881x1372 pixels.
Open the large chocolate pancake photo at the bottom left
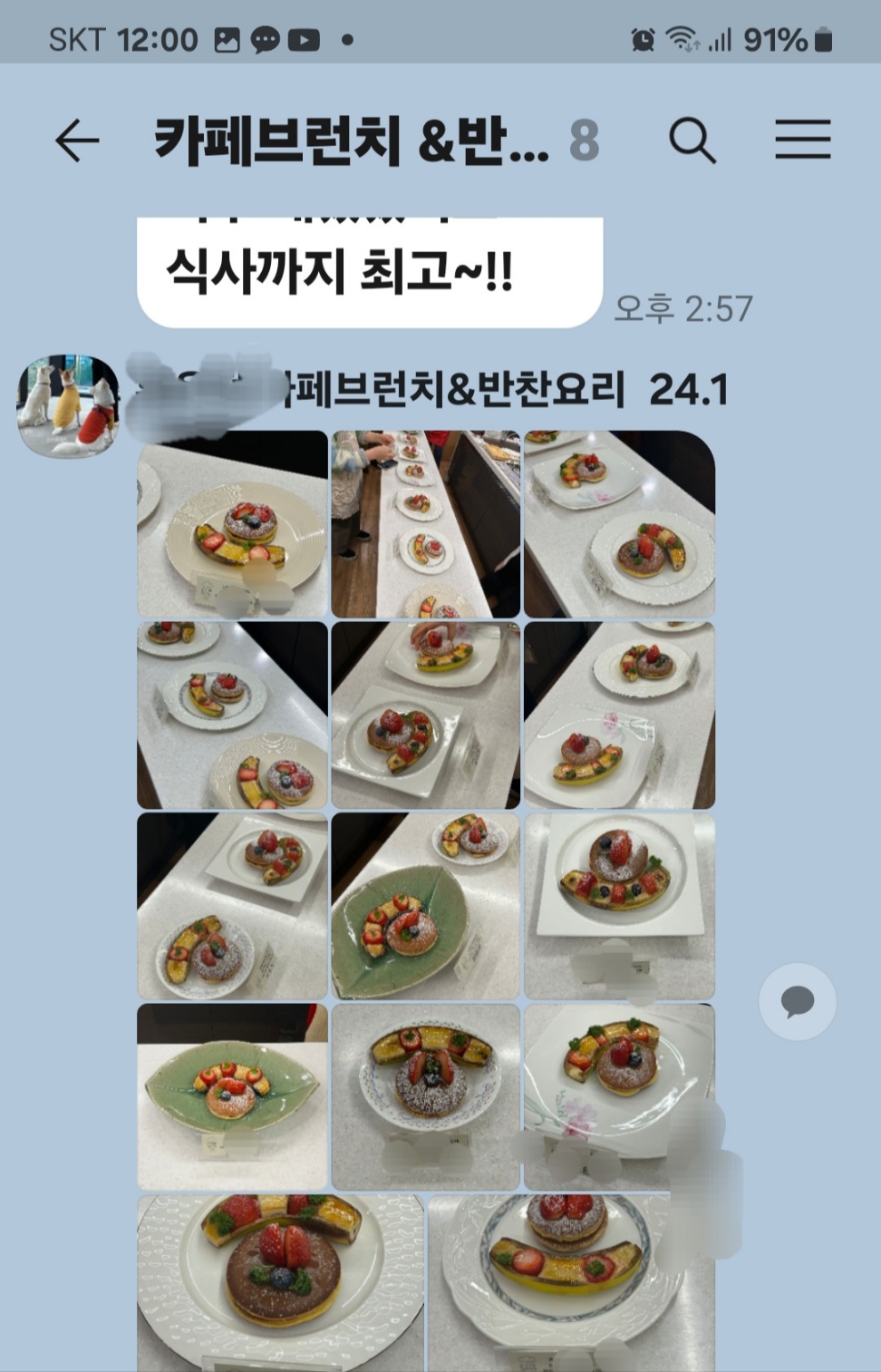tap(280, 1282)
